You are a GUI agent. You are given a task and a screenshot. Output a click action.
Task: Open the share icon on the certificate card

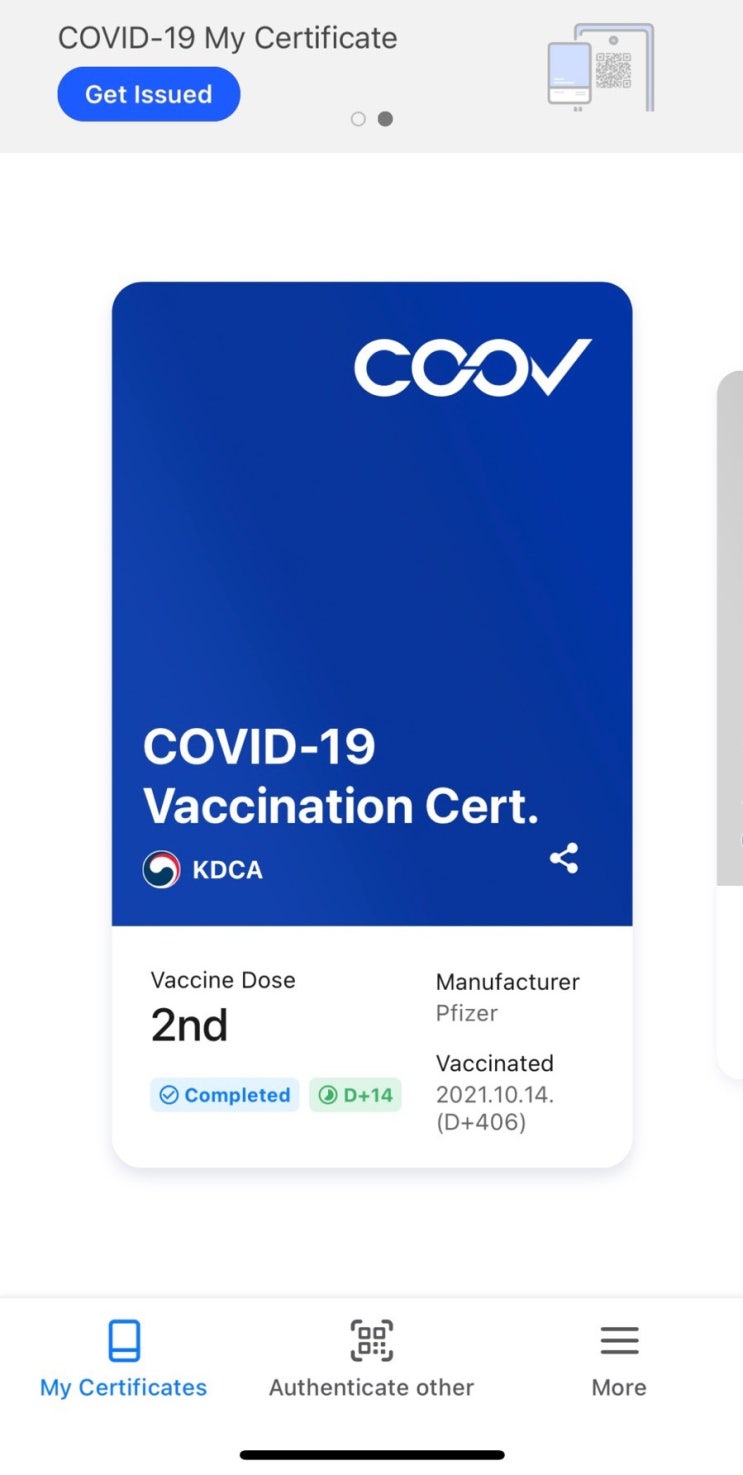tap(563, 857)
